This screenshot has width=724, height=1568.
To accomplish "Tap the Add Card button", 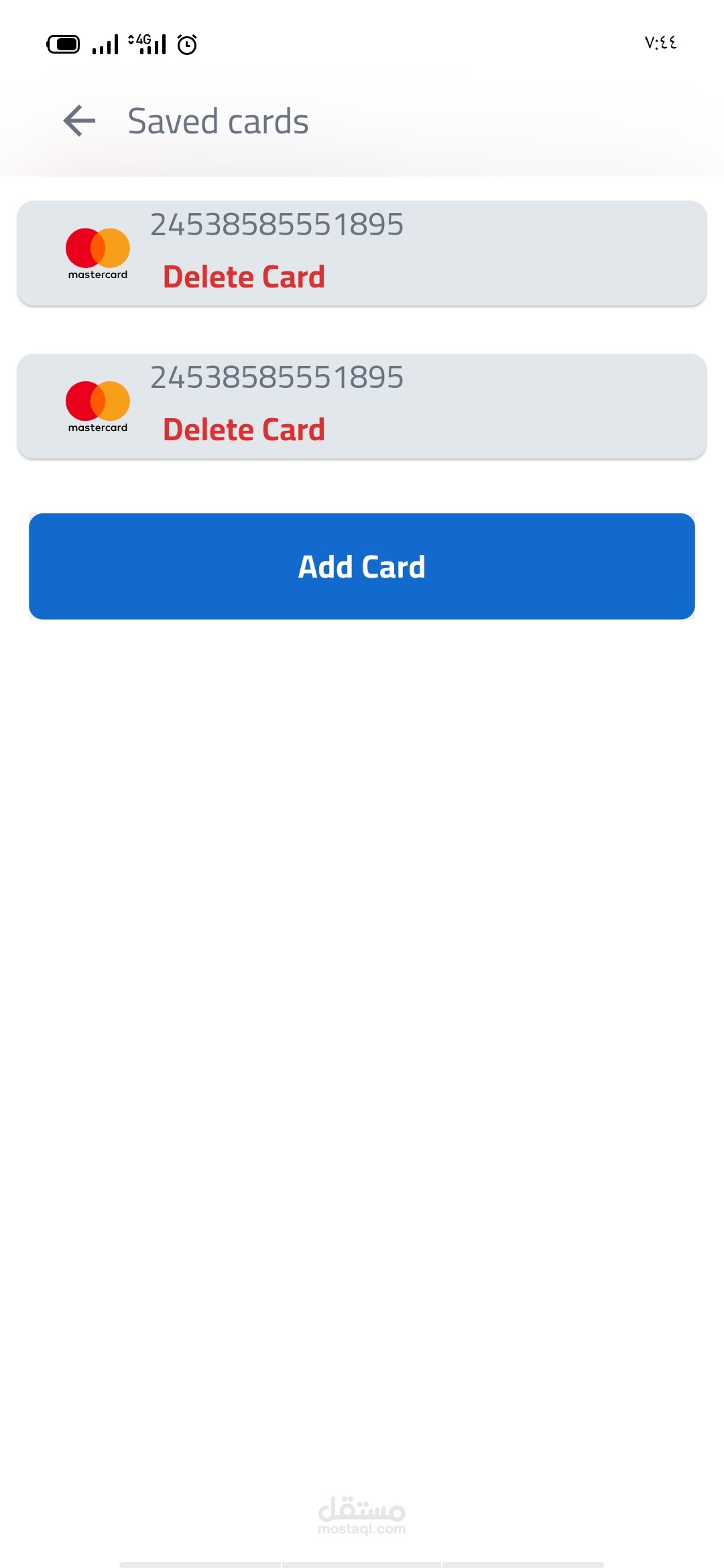I will [362, 566].
